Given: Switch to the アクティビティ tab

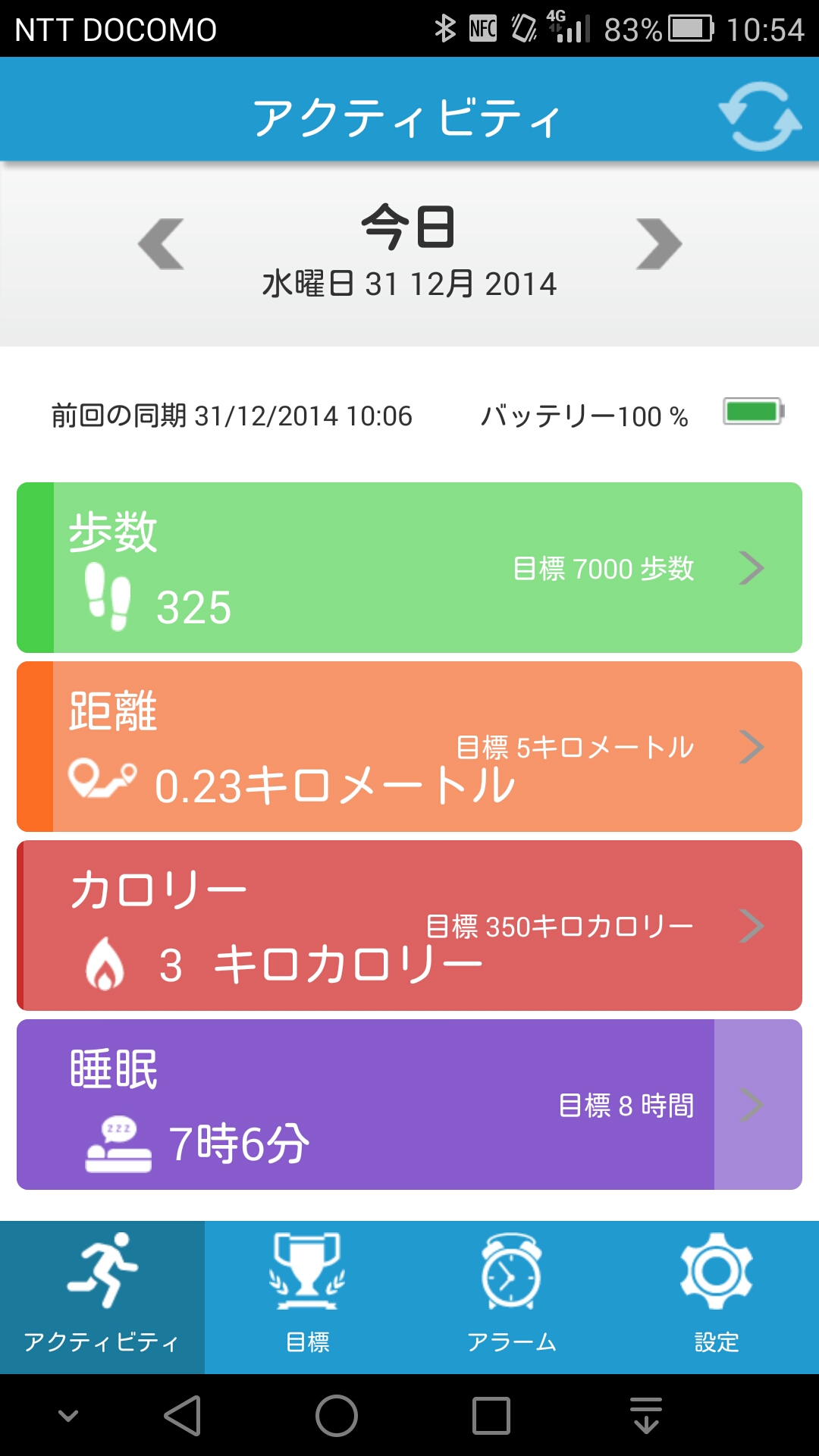Looking at the screenshot, I should [x=102, y=1297].
